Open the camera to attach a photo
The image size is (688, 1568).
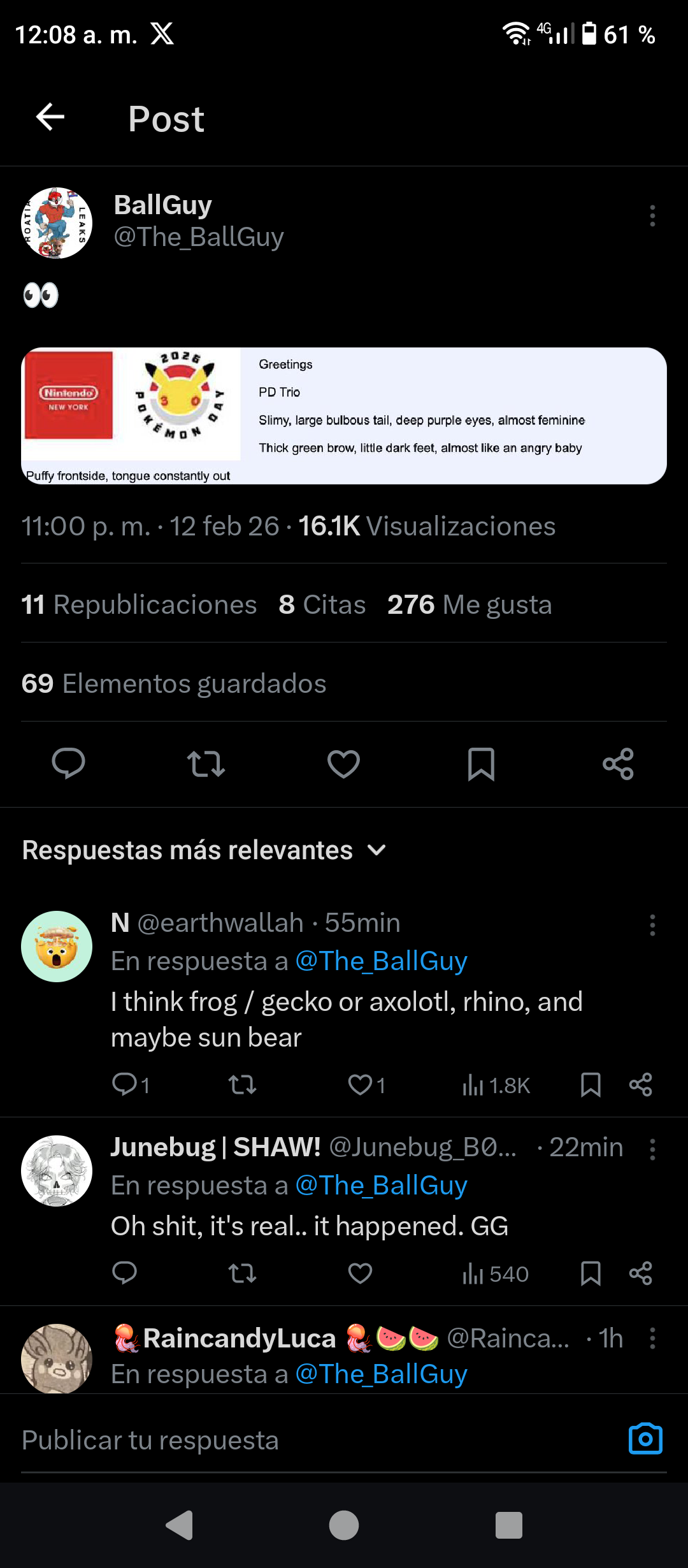[x=645, y=1439]
